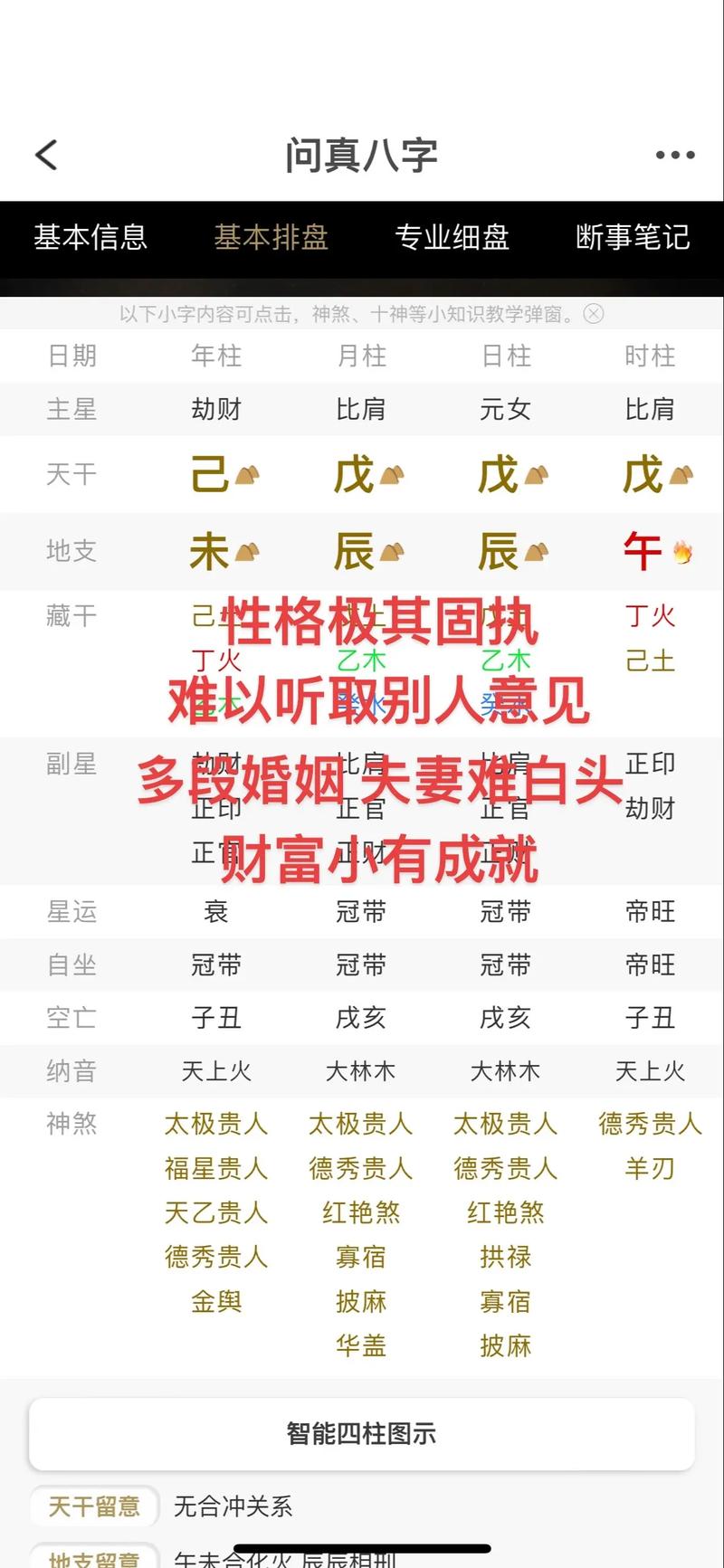Open the three-dot overflow menu

click(675, 156)
